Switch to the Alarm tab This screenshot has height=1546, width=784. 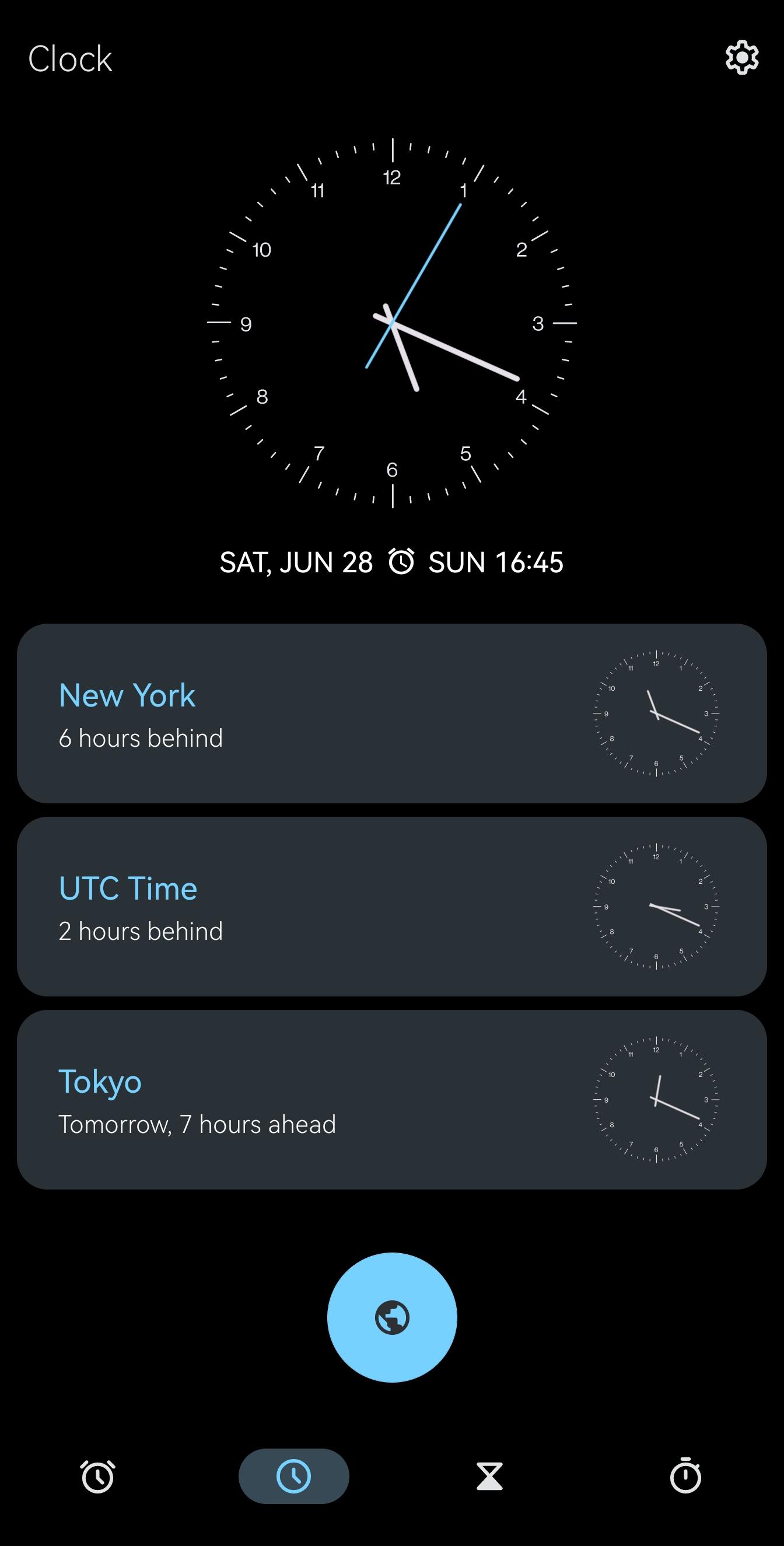(x=98, y=1477)
